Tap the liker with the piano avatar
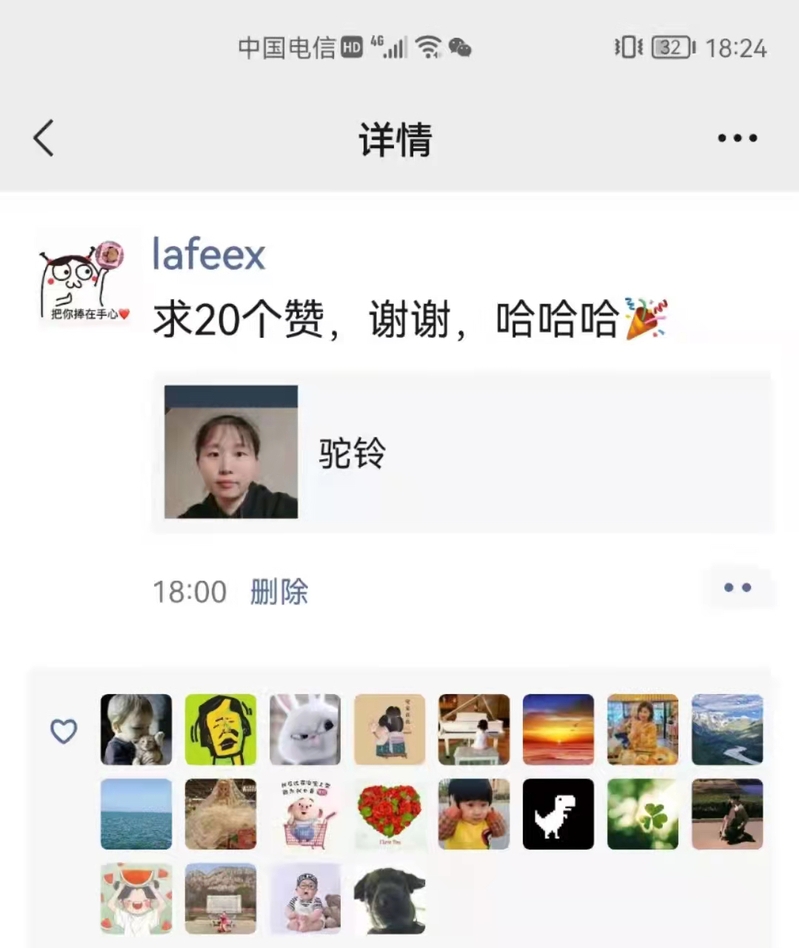The width and height of the screenshot is (799, 948). (474, 729)
